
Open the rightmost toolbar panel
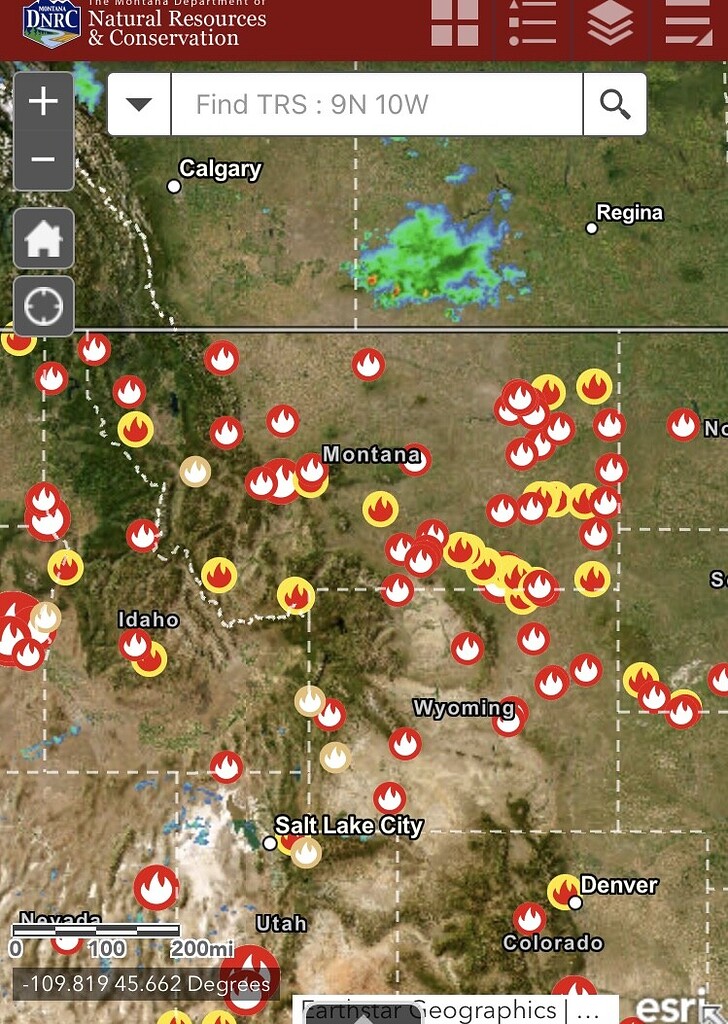pos(688,24)
